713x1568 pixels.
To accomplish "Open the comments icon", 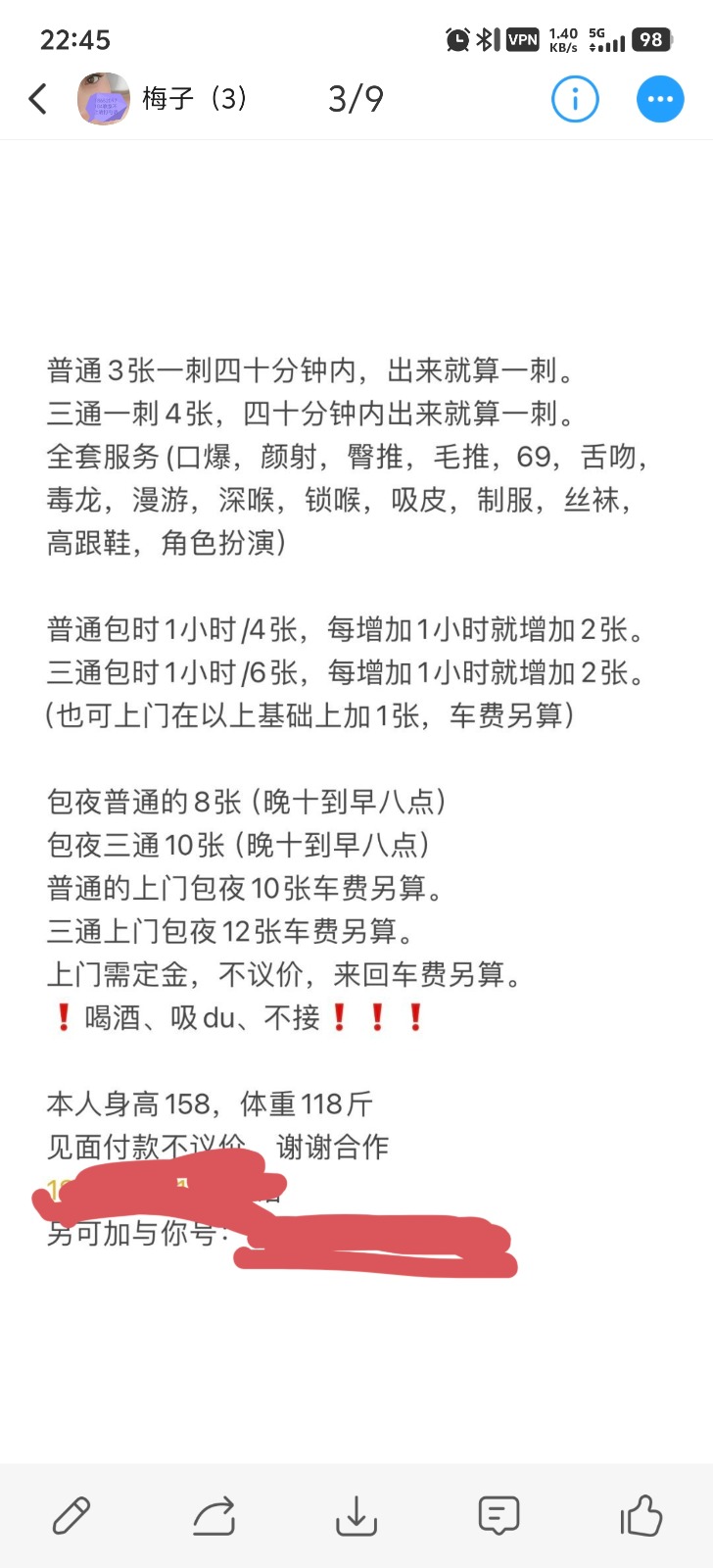I will pyautogui.click(x=499, y=1515).
